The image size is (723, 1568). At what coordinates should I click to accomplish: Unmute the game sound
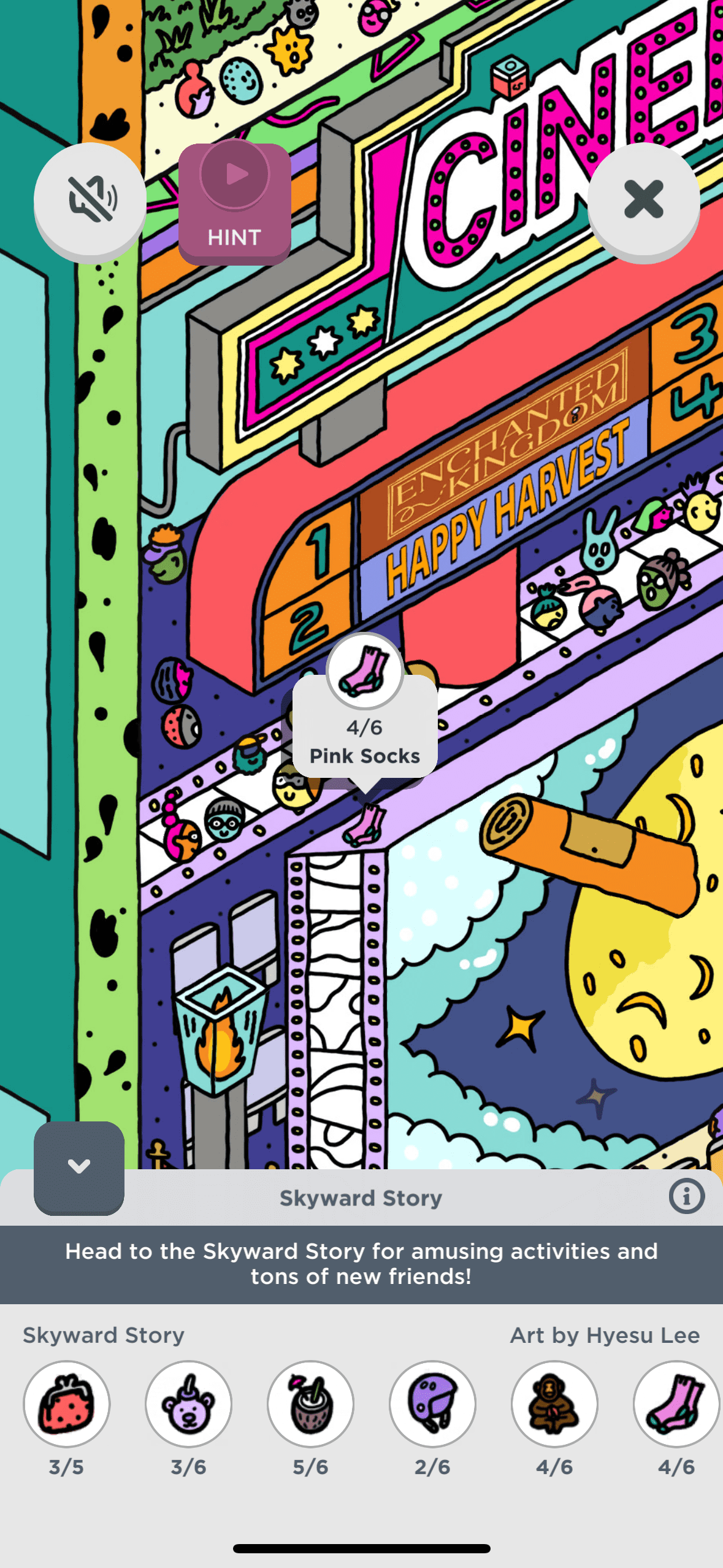[90, 200]
